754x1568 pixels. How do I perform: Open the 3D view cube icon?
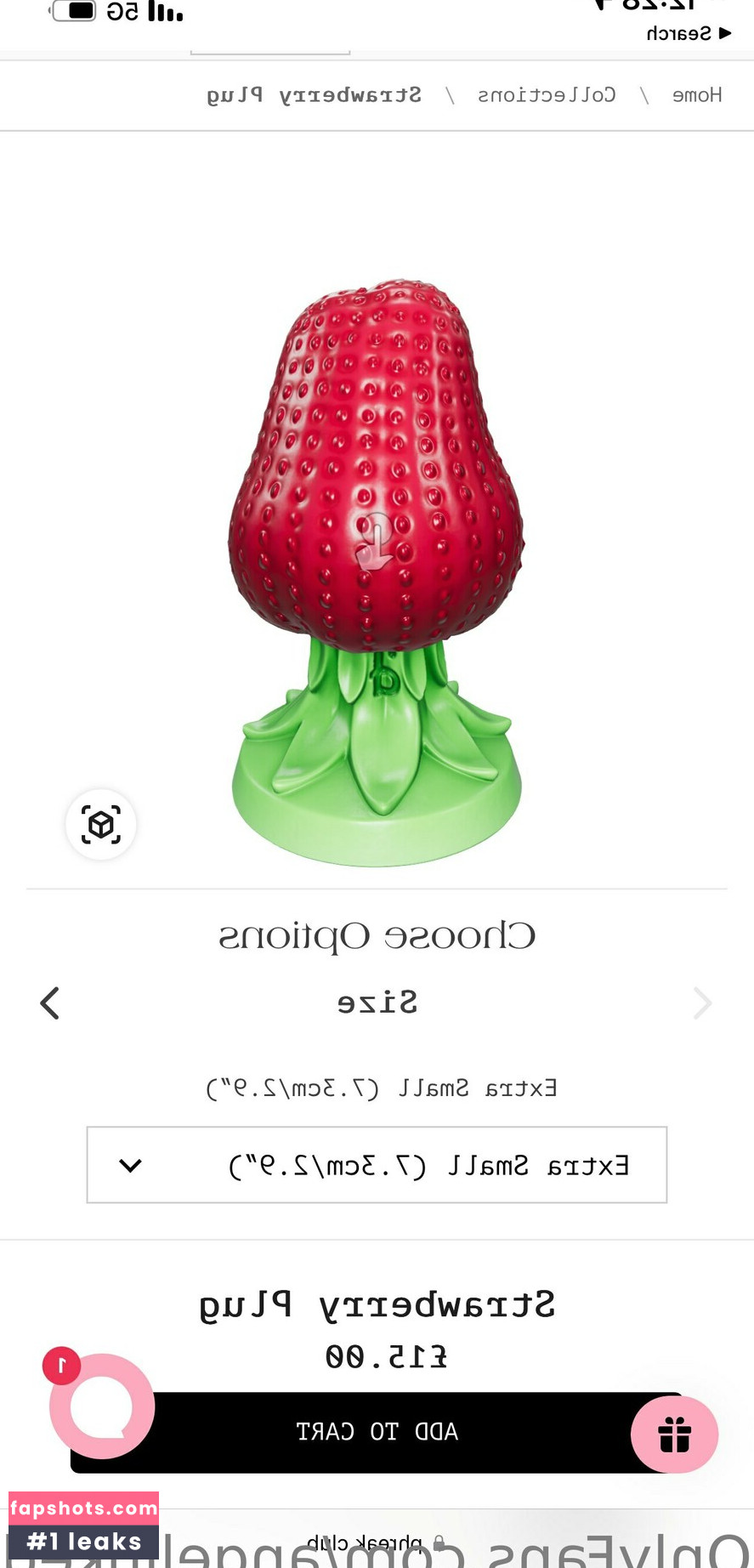(101, 825)
